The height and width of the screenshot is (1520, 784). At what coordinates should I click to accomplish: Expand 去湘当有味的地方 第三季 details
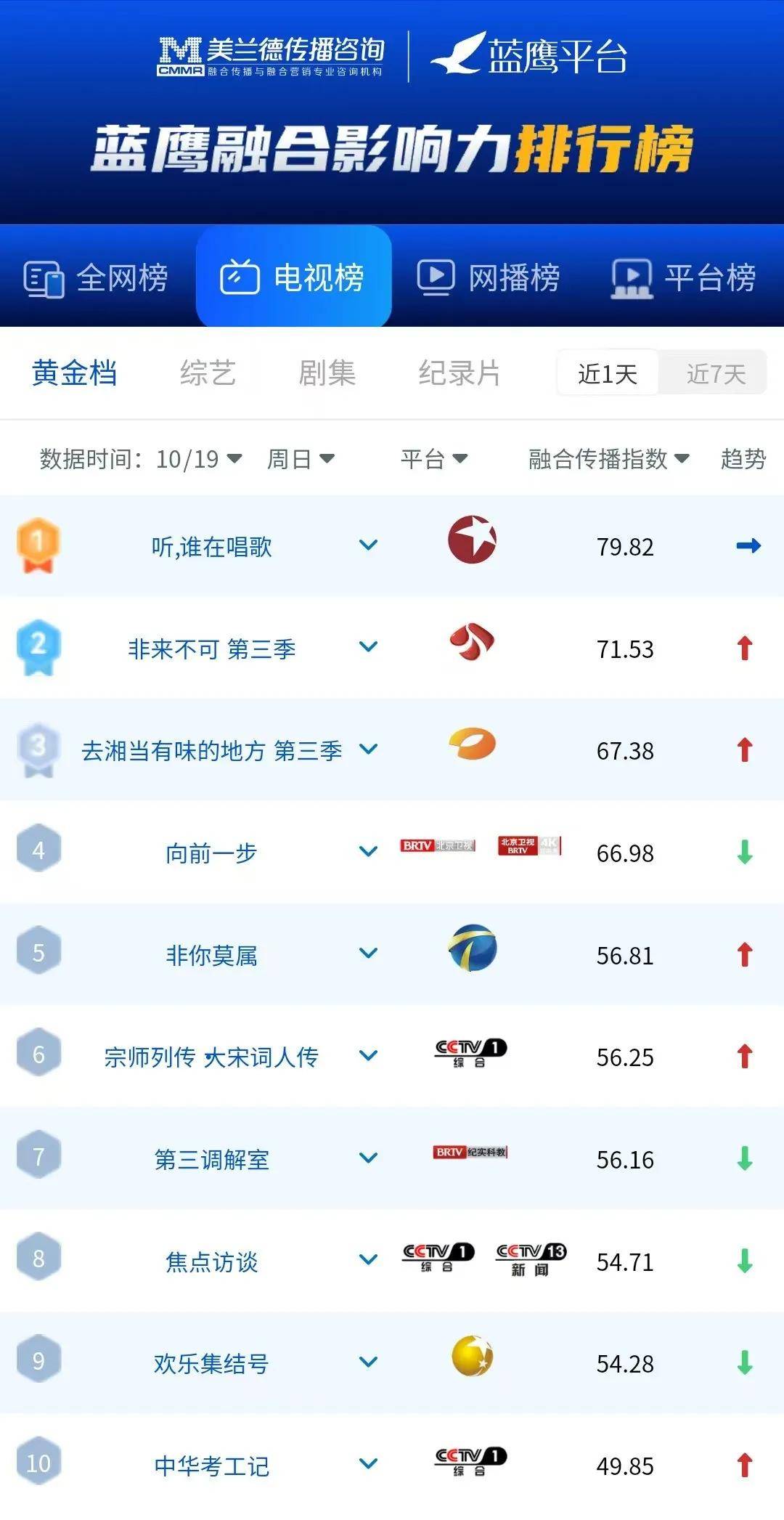[x=369, y=749]
